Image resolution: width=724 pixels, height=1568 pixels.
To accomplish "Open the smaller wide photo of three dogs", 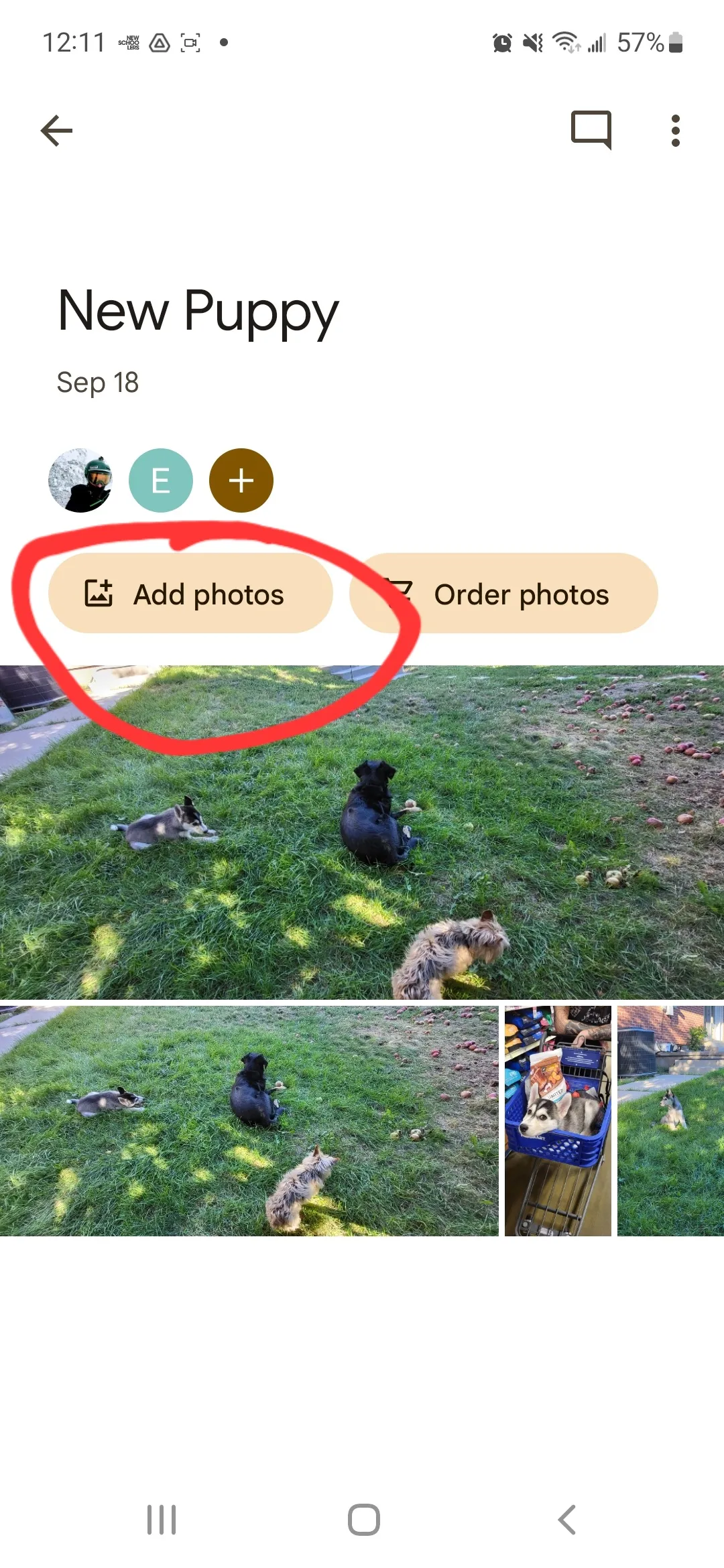I will pos(249,1120).
